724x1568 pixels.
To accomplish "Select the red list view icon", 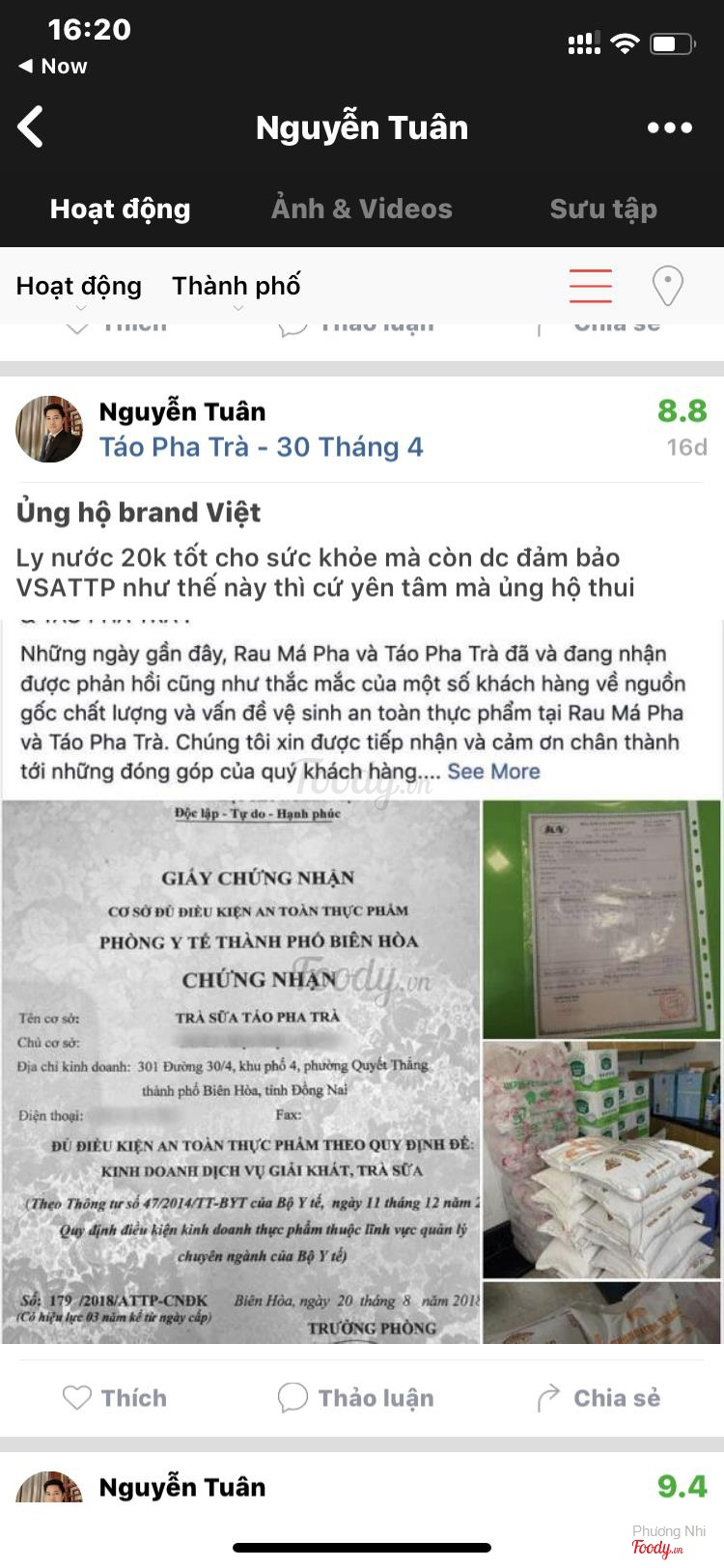I will (590, 287).
